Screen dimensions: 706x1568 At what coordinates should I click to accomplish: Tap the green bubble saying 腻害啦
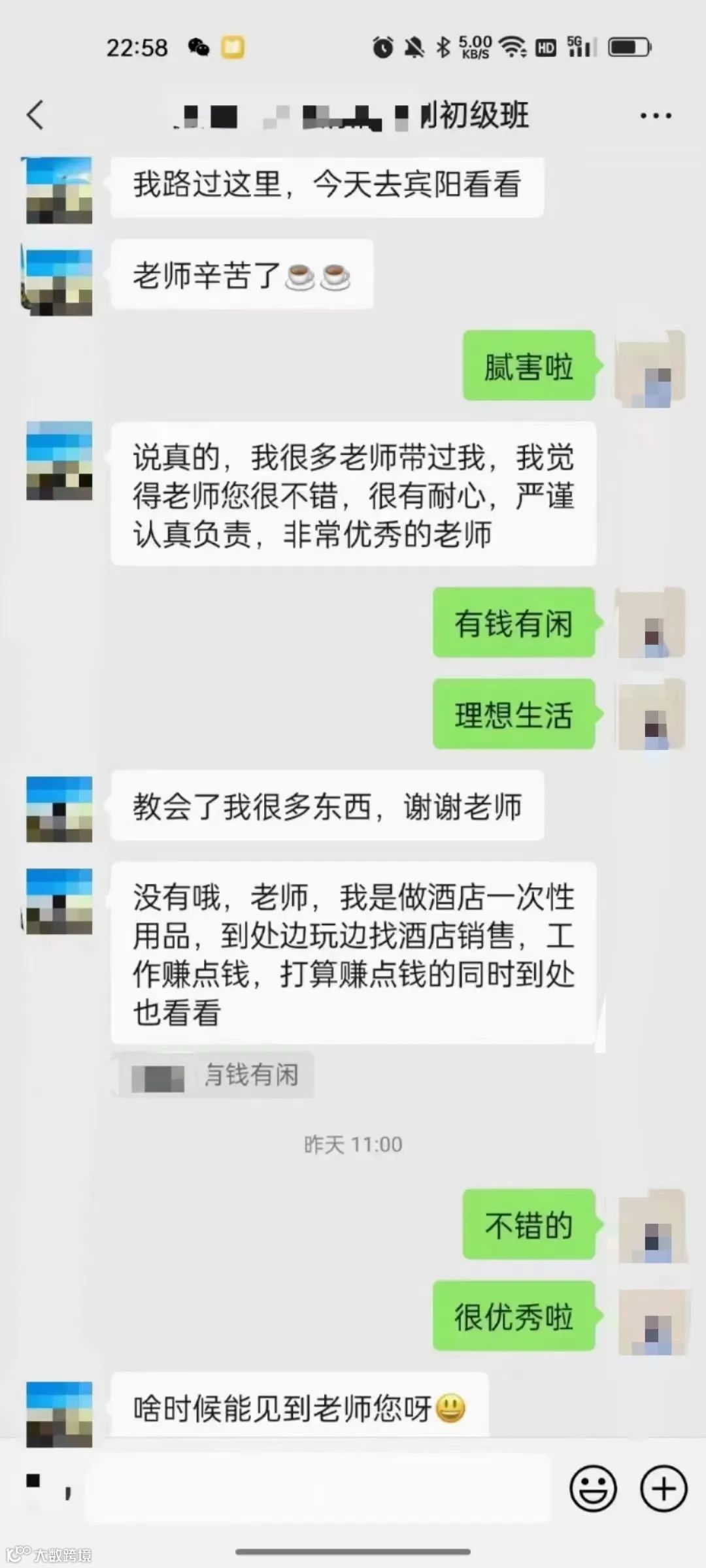pos(529,367)
